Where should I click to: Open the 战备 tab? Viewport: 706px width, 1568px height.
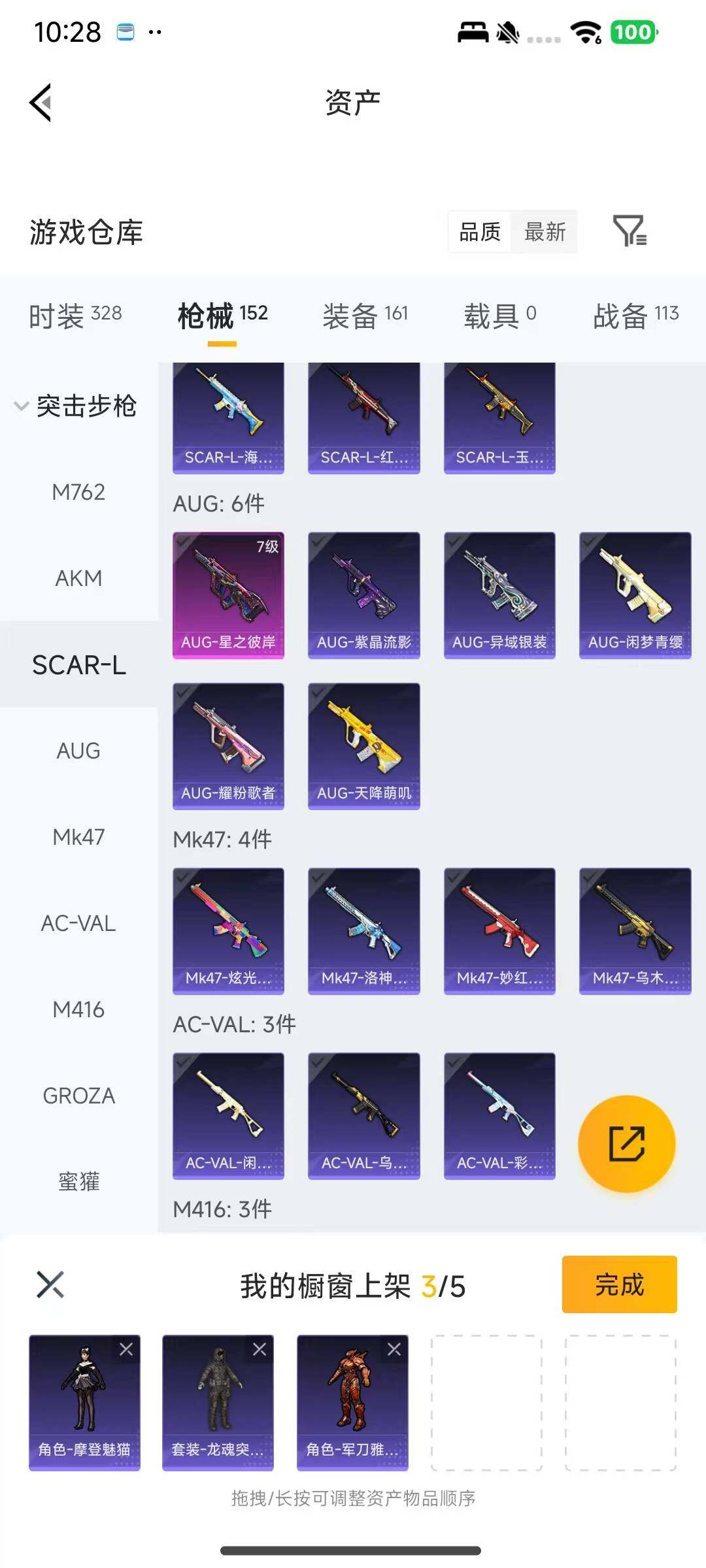tap(635, 316)
